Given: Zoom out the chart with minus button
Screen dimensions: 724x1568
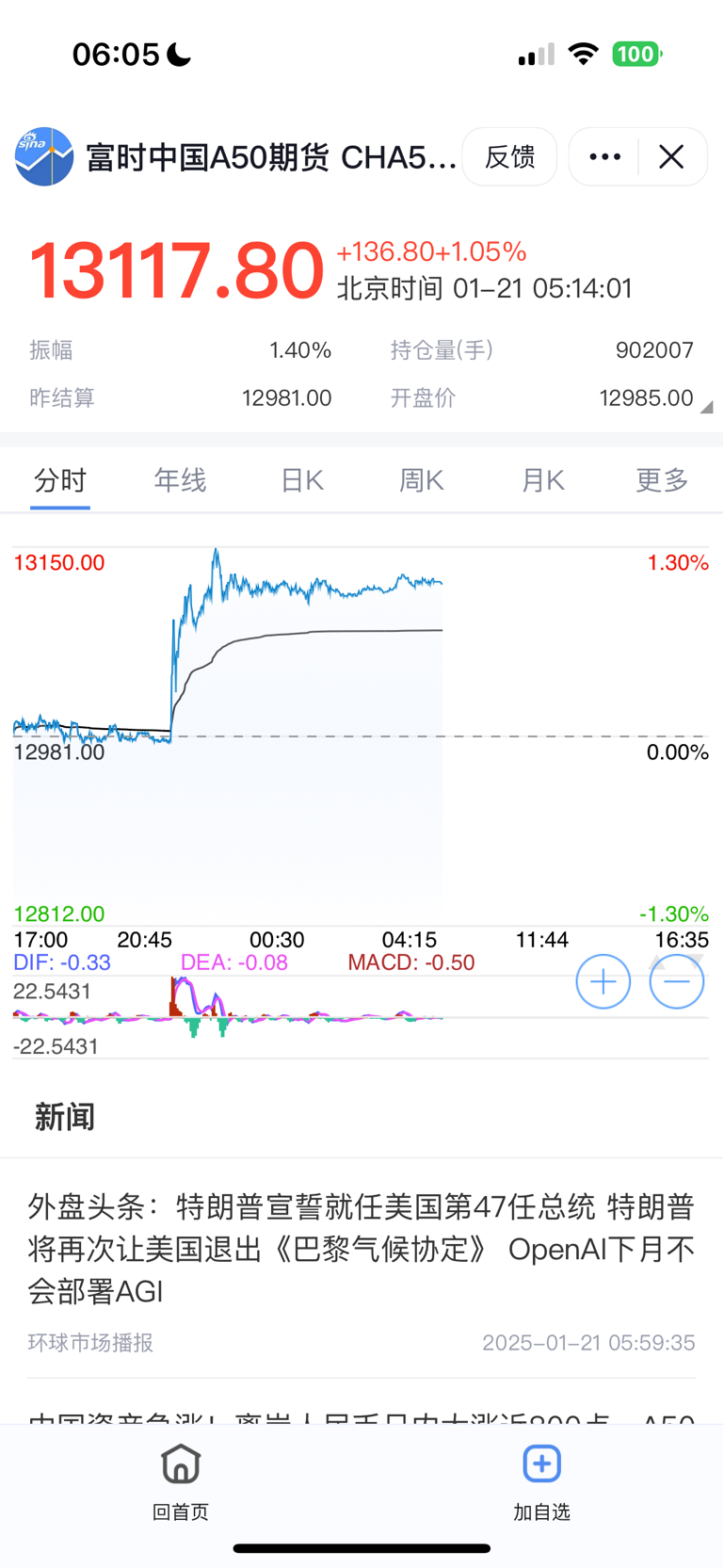Looking at the screenshot, I should [x=676, y=981].
